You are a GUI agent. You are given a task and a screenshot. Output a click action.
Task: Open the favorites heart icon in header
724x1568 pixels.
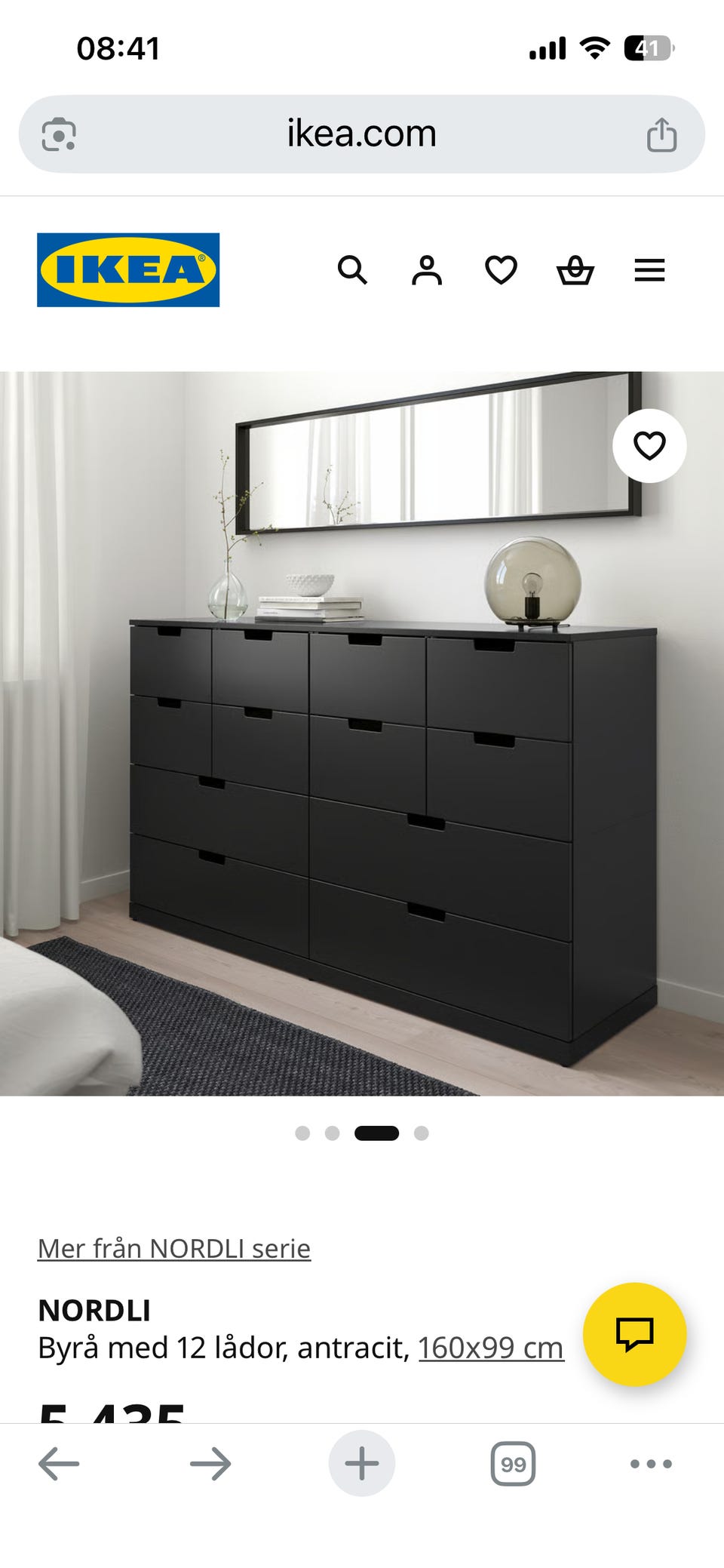pos(501,271)
